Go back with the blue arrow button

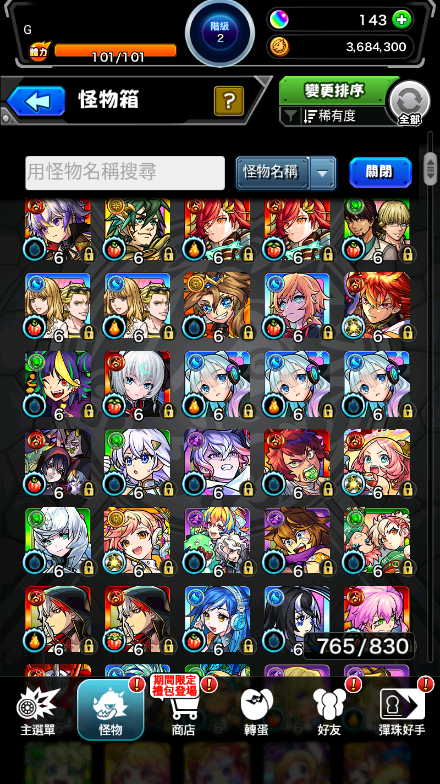[36, 102]
